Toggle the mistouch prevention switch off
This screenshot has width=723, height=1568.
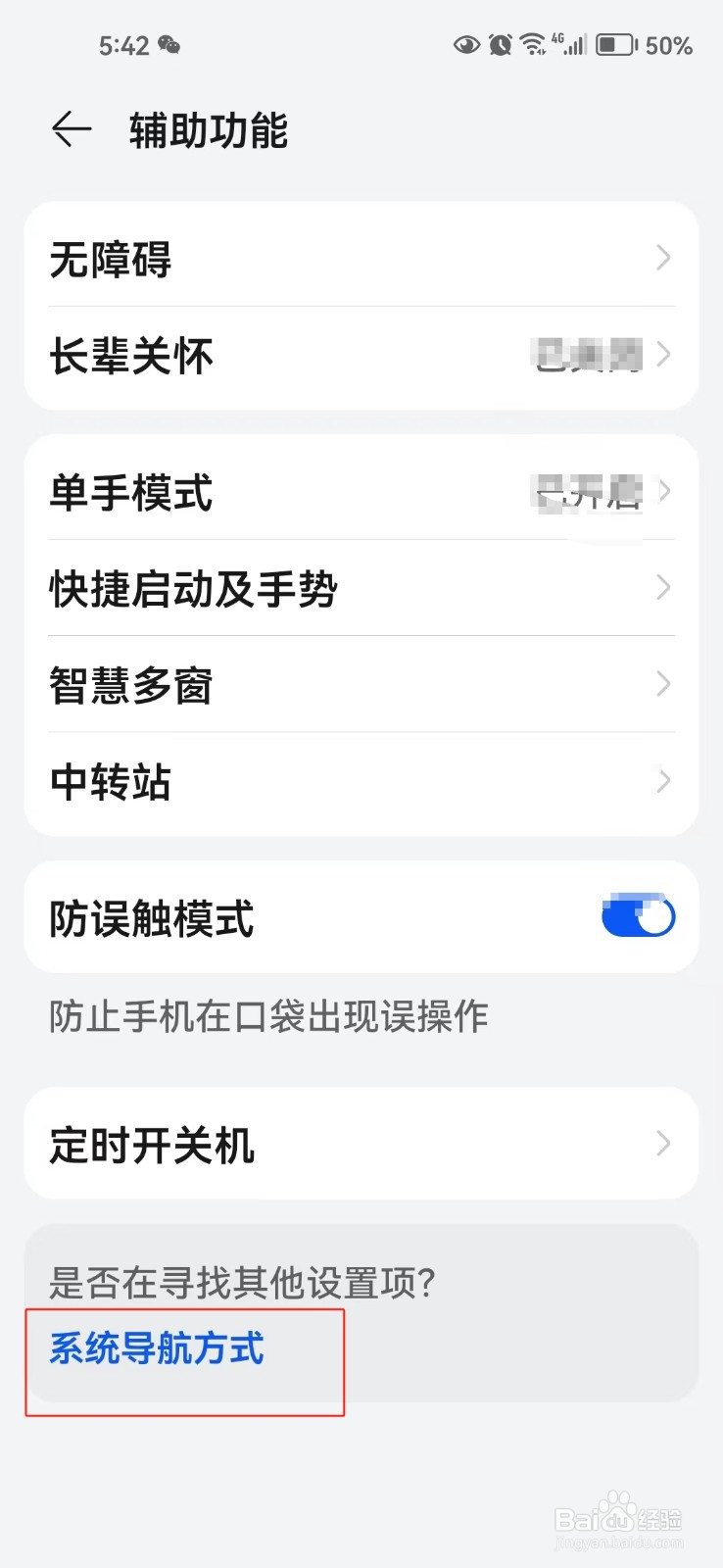click(x=638, y=917)
